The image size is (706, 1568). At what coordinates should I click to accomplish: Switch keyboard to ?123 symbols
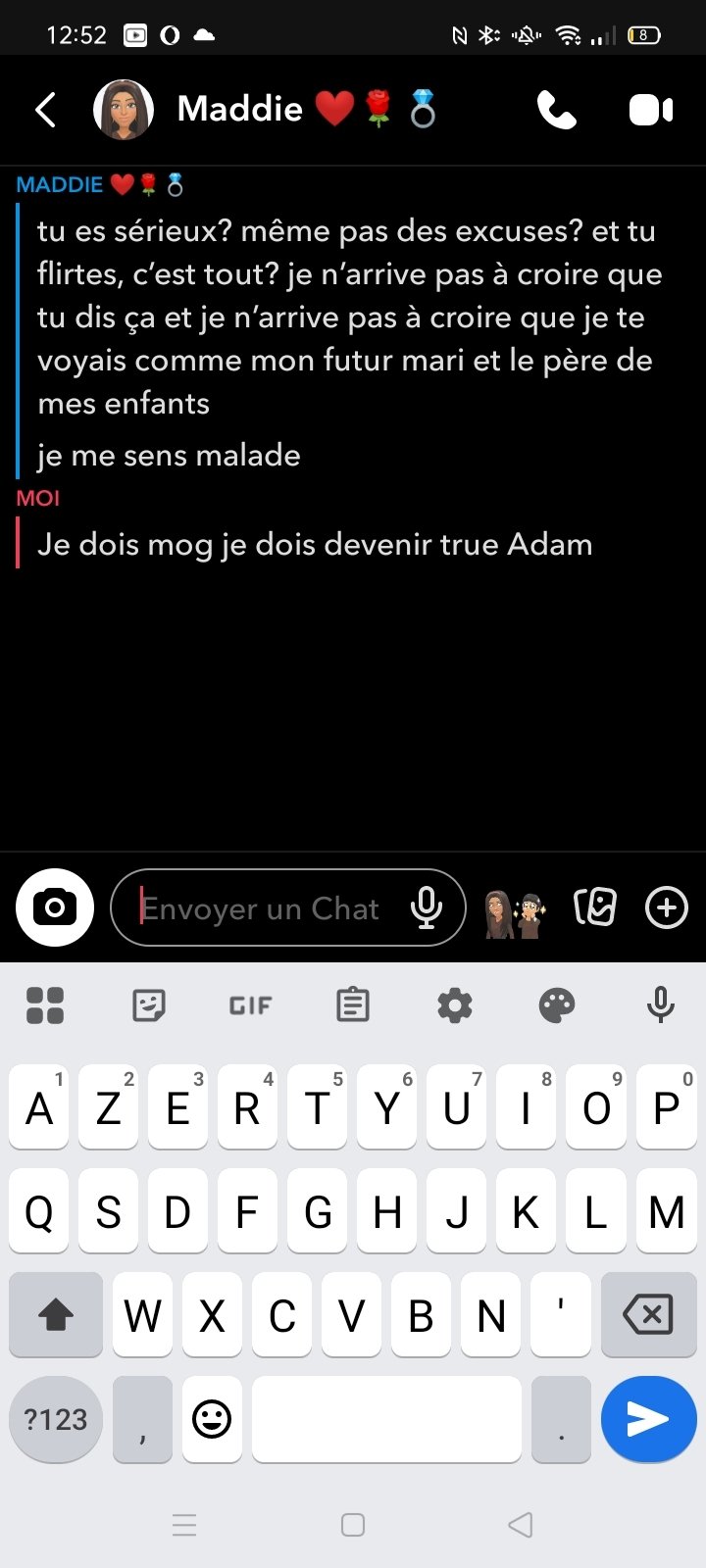coord(56,1419)
